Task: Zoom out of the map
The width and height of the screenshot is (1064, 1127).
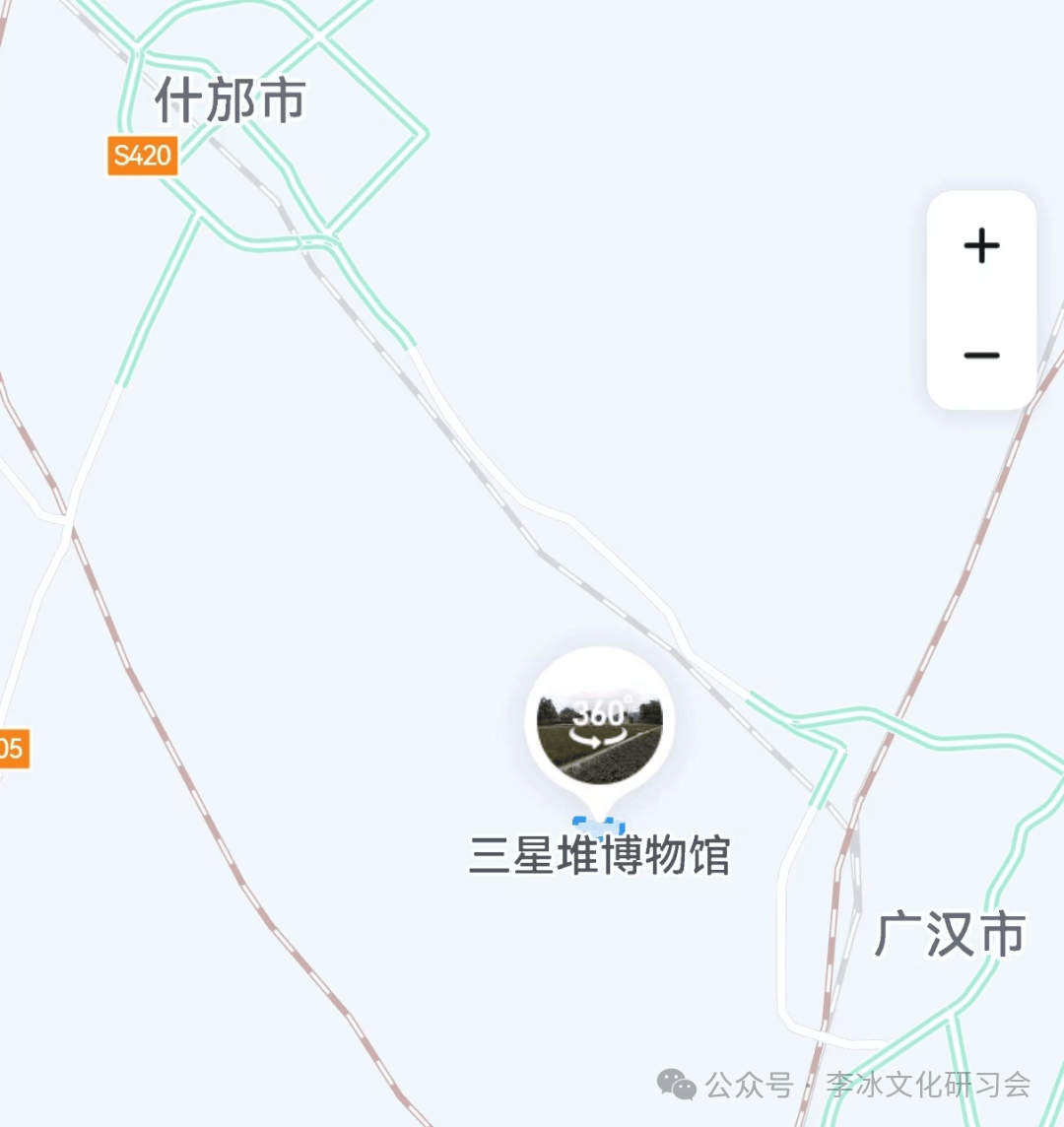Action: pyautogui.click(x=981, y=355)
